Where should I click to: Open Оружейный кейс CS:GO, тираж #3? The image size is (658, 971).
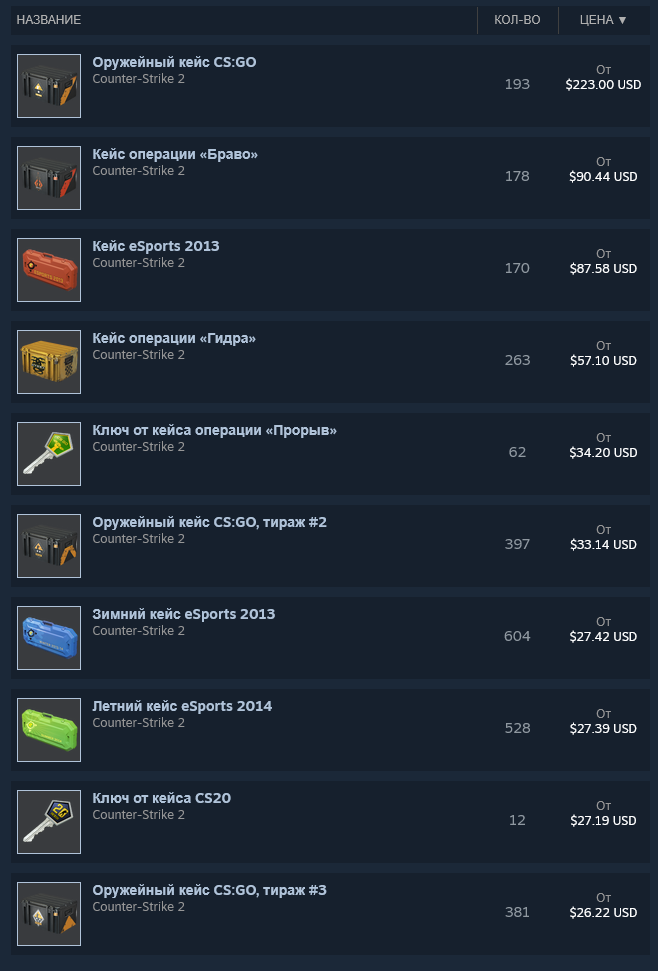209,890
